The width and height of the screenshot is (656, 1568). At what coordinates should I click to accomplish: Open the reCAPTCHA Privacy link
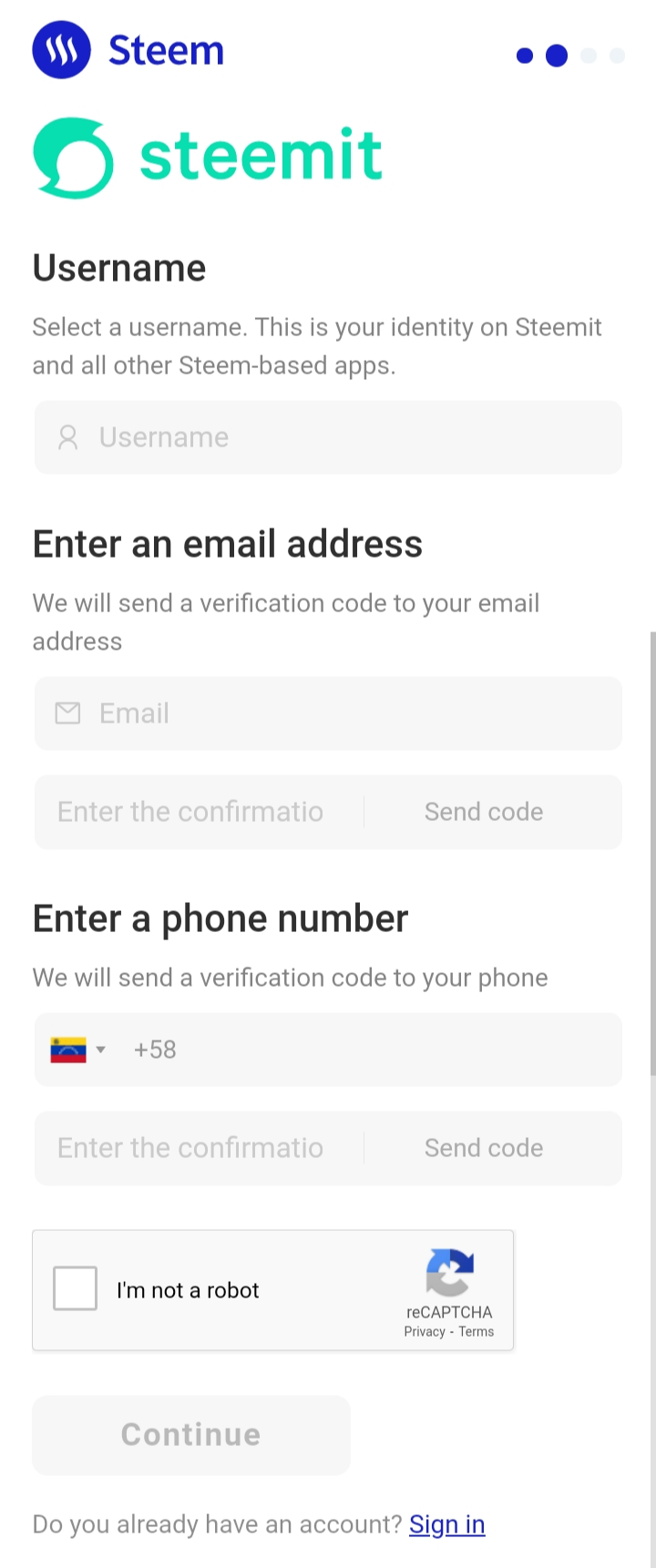[x=424, y=1332]
